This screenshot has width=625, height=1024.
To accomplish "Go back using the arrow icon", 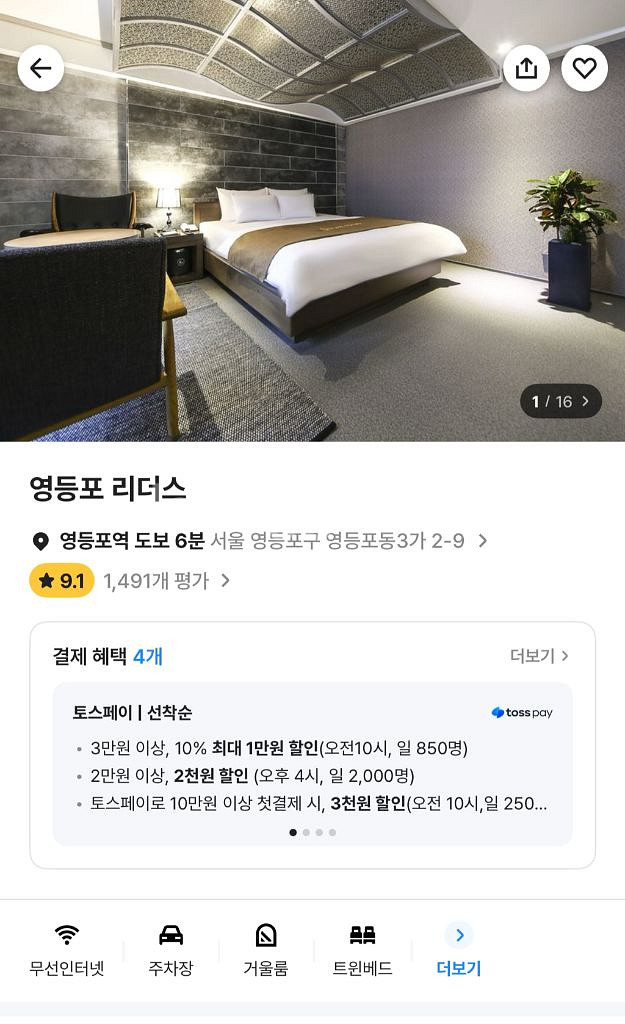I will point(41,68).
